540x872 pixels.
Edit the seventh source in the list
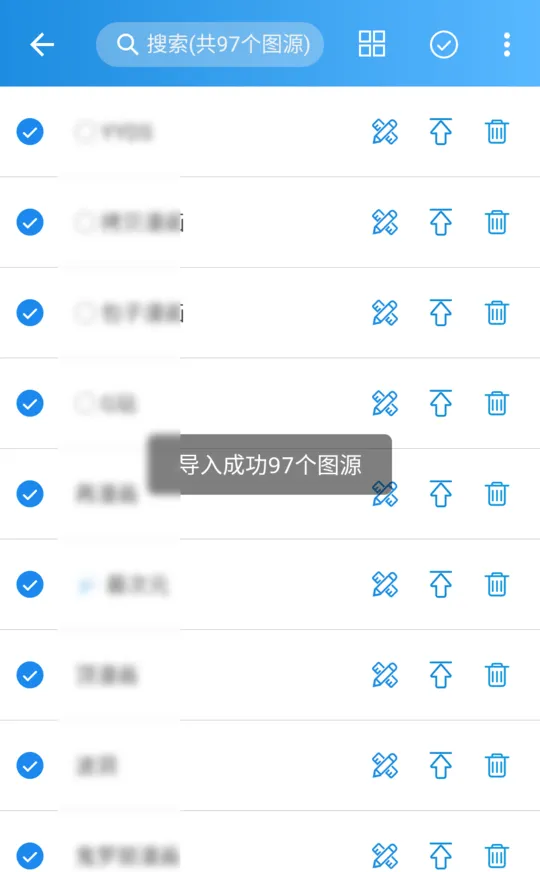pos(385,675)
